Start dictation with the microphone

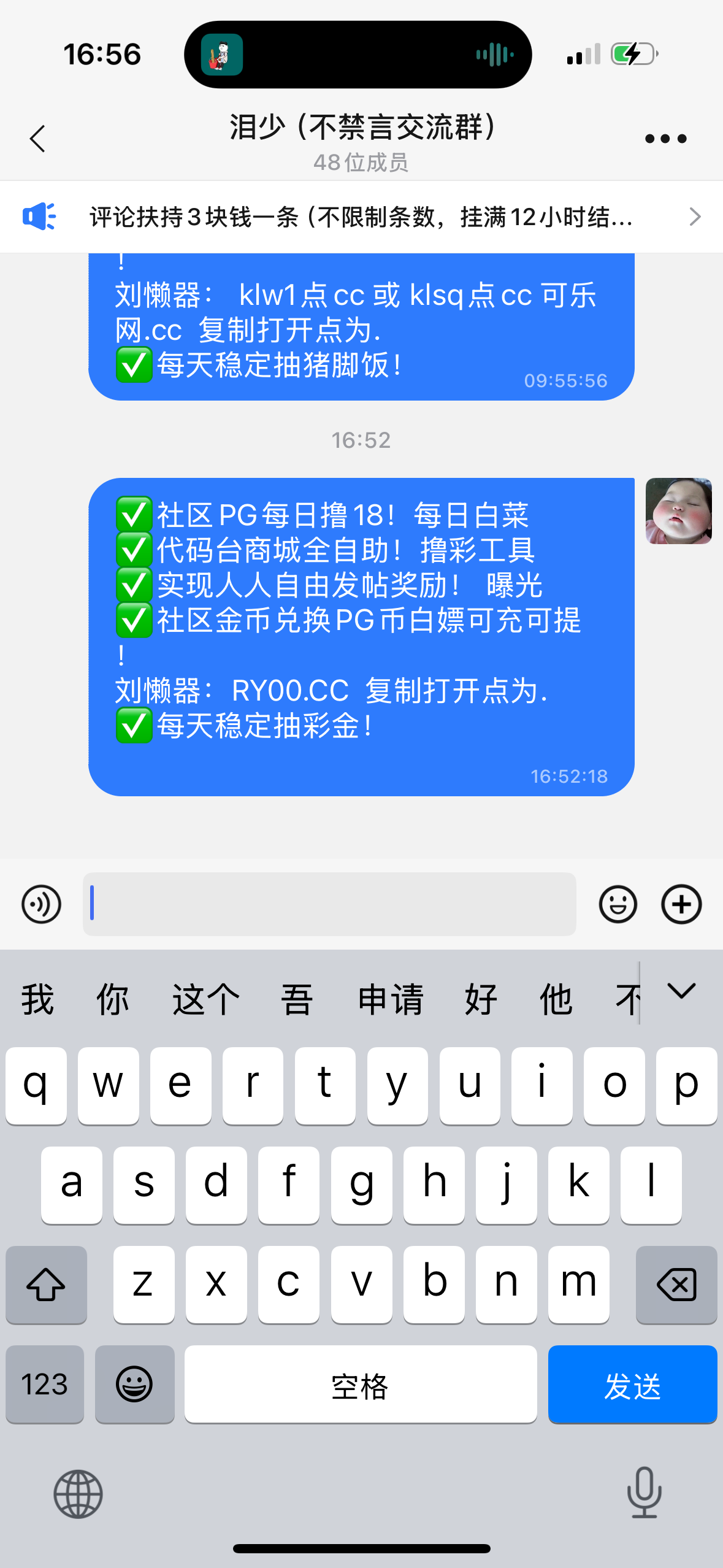coord(644,1493)
